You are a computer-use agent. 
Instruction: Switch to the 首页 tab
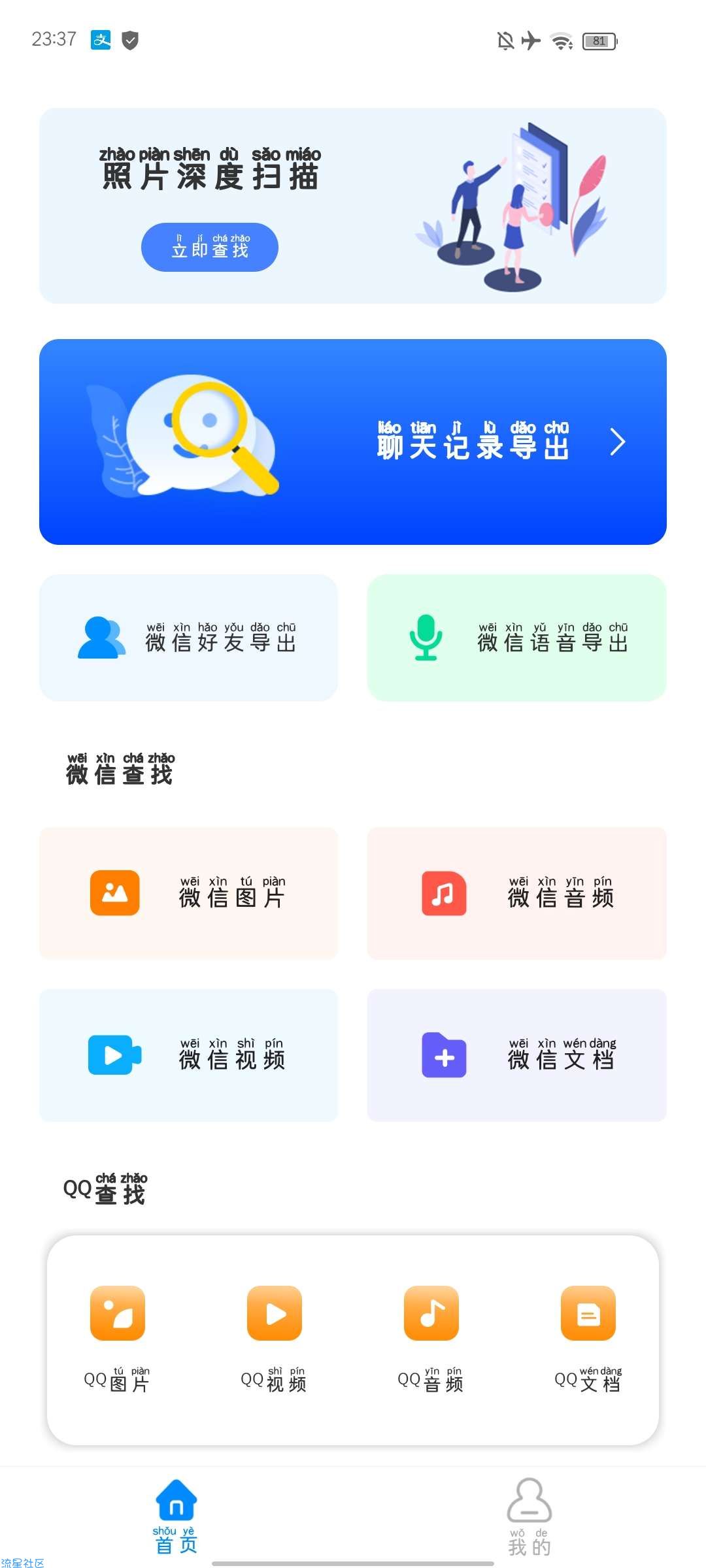pyautogui.click(x=176, y=1516)
